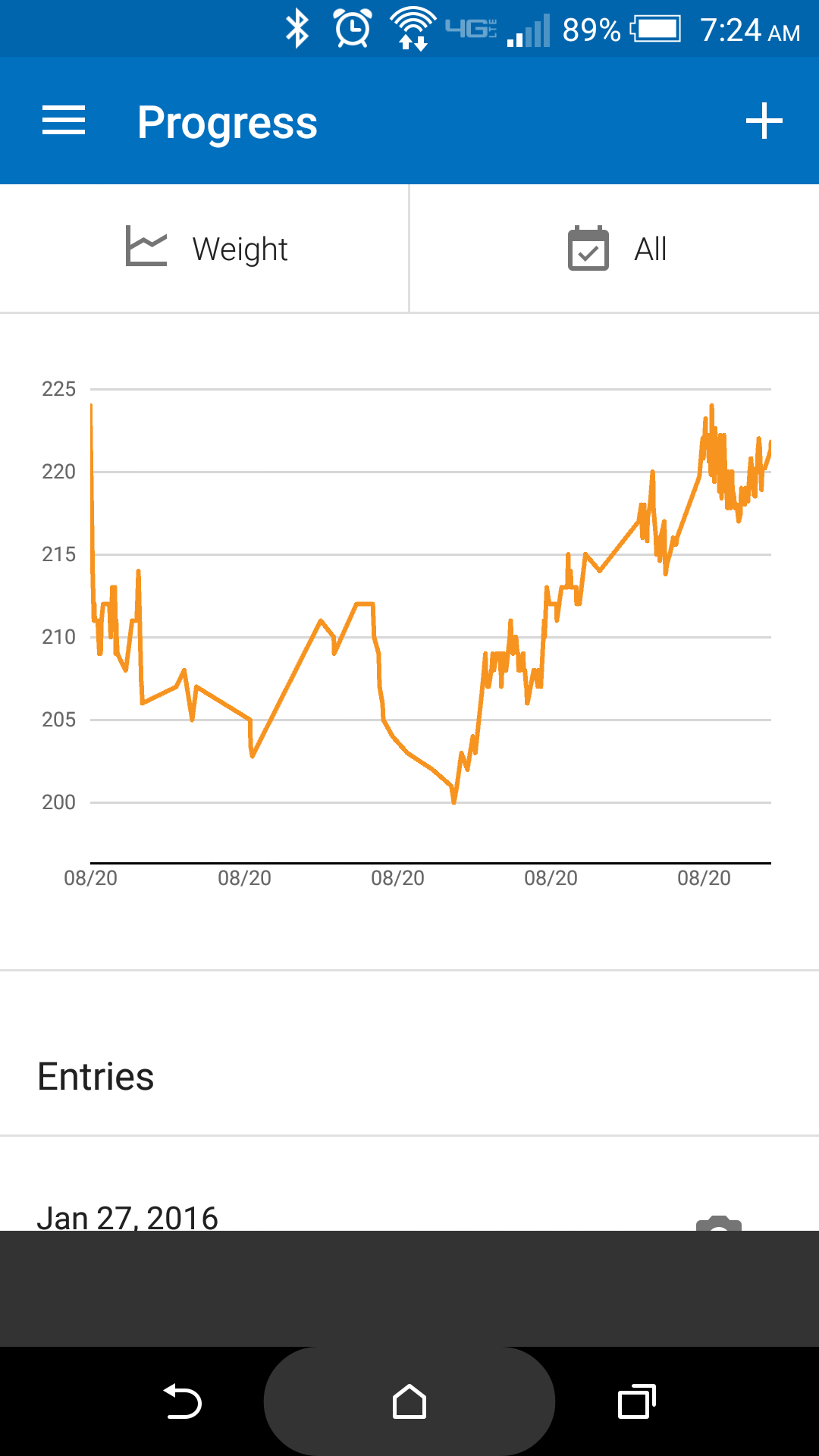Go back using the system back button
The width and height of the screenshot is (819, 1456).
coord(183,1401)
